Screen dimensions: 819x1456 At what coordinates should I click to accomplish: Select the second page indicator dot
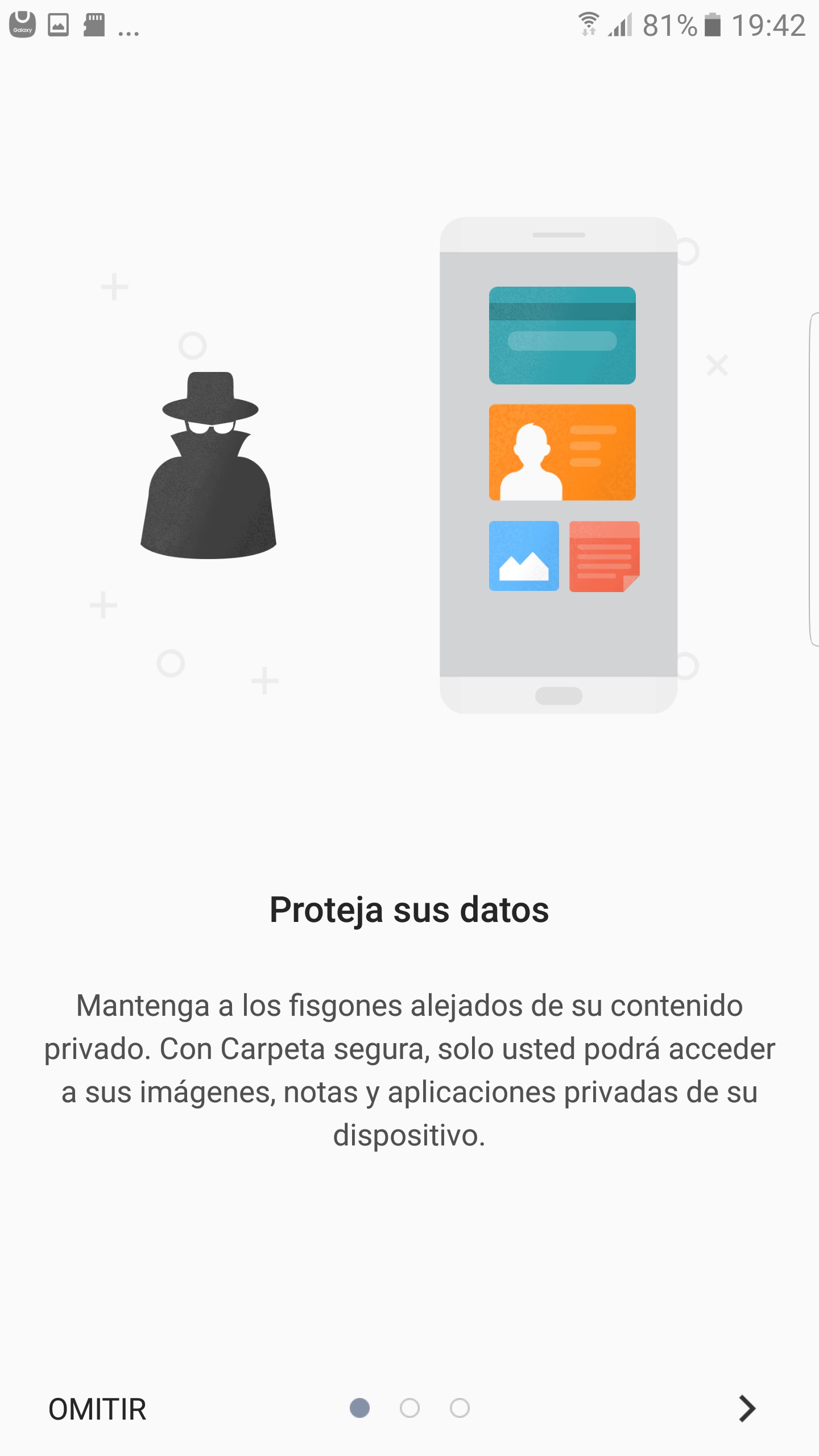[409, 1408]
